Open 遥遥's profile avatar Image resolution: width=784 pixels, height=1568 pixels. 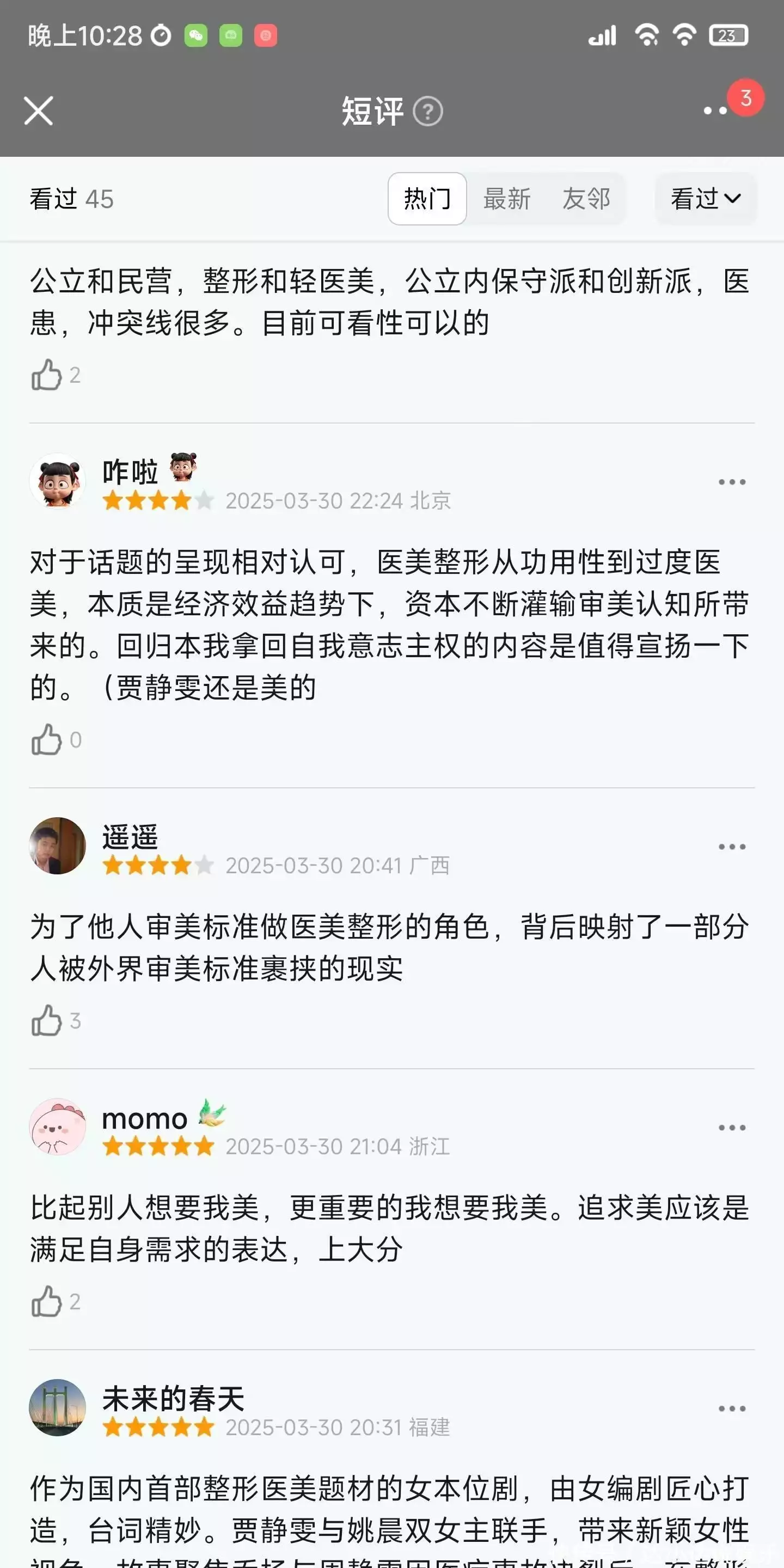(x=57, y=846)
